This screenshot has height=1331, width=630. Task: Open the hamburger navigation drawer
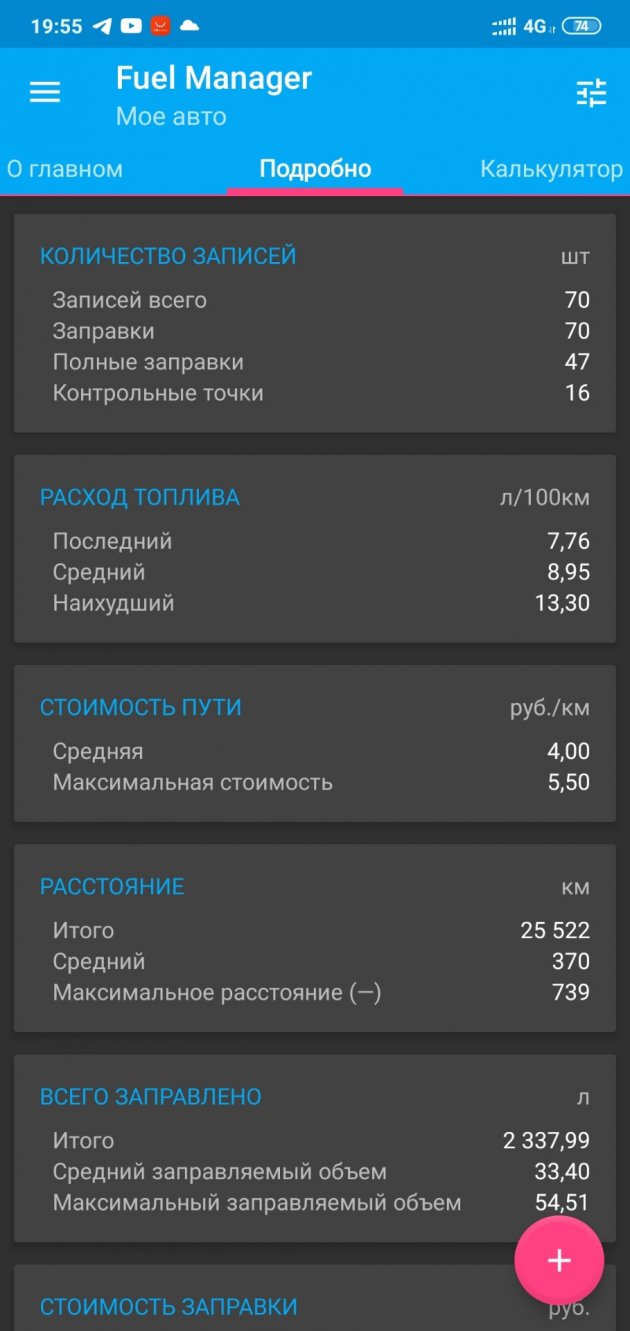point(45,93)
